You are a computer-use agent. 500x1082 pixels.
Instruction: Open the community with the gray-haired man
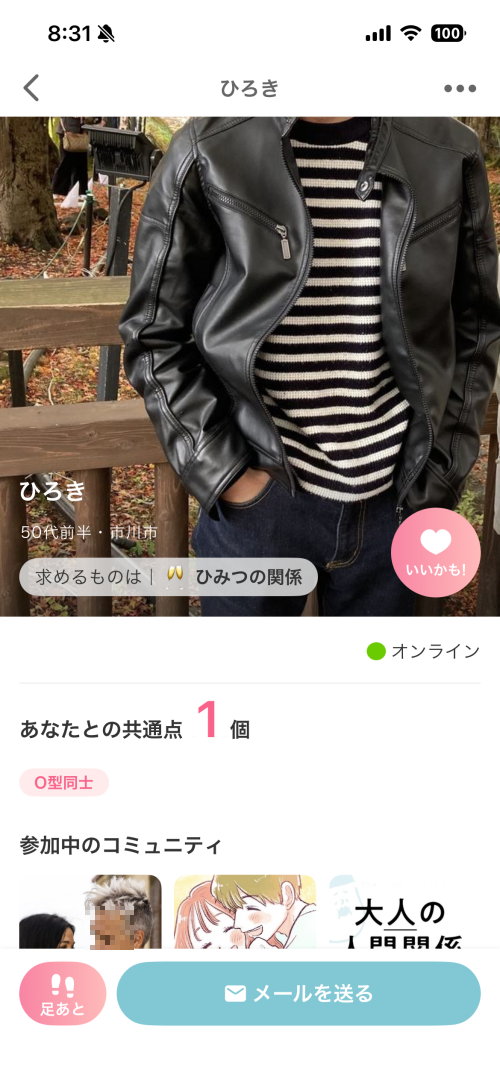tap(90, 912)
